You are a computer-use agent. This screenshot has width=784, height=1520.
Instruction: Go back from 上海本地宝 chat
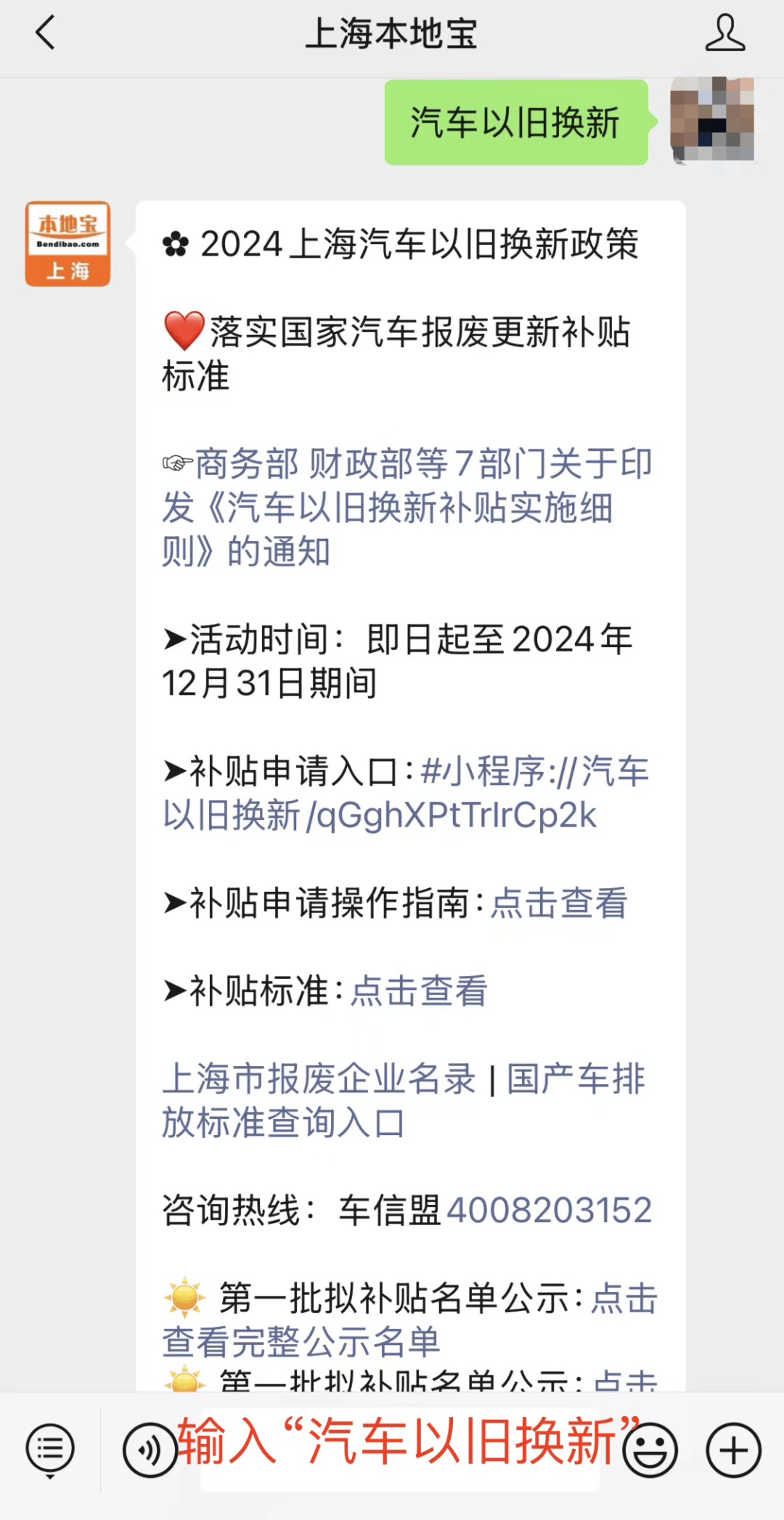pos(45,33)
